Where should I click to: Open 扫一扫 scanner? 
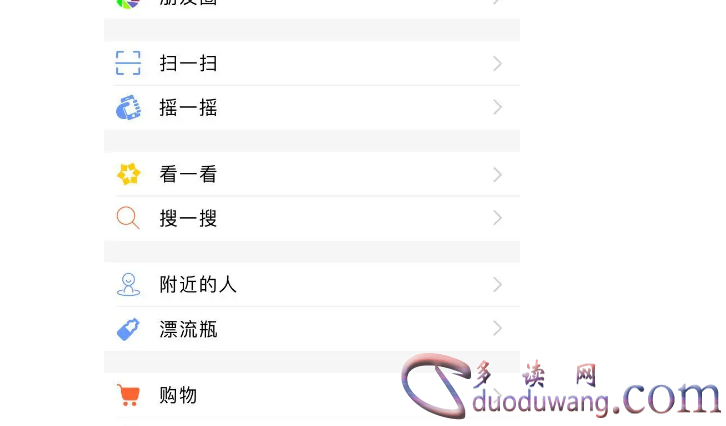pyautogui.click(x=310, y=64)
